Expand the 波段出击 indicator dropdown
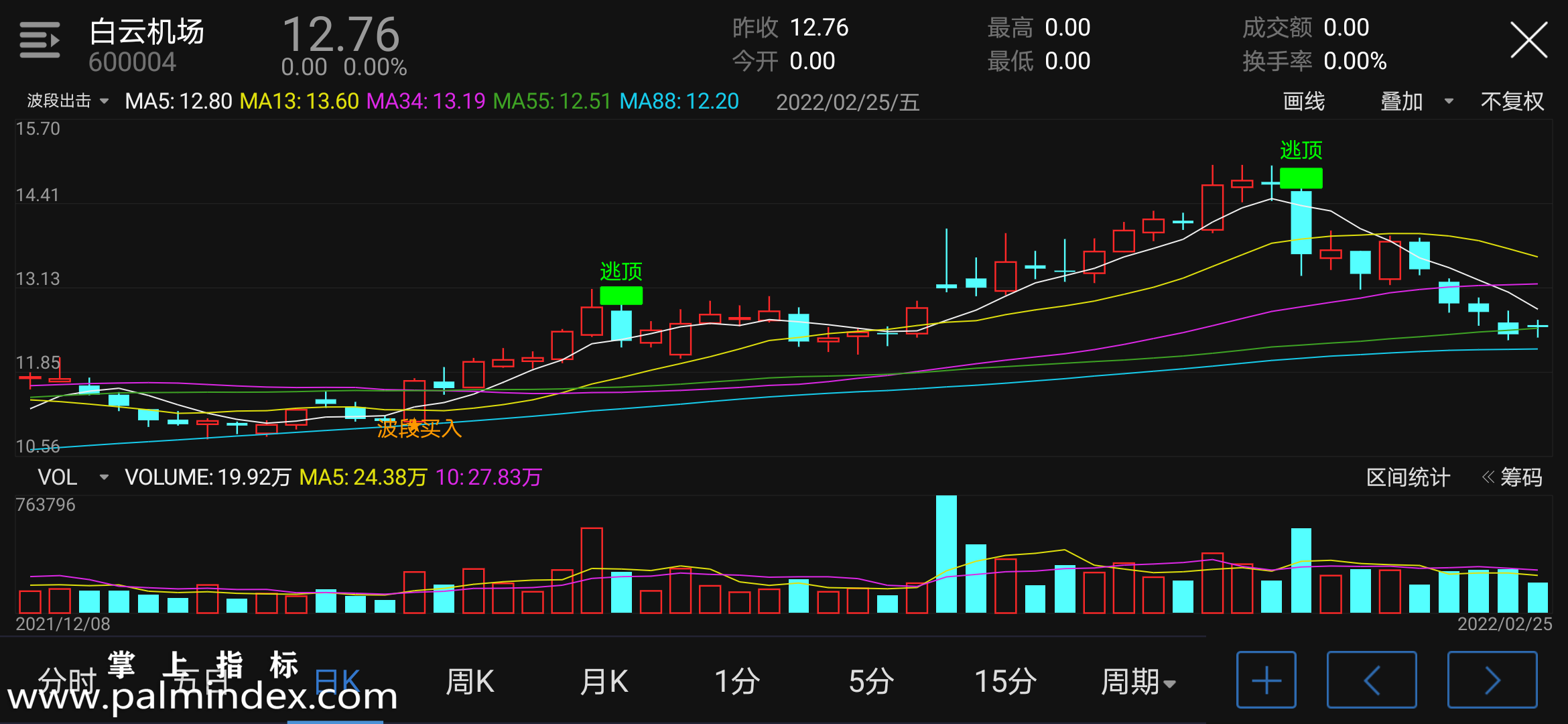Image resolution: width=1568 pixels, height=724 pixels. (x=67, y=101)
